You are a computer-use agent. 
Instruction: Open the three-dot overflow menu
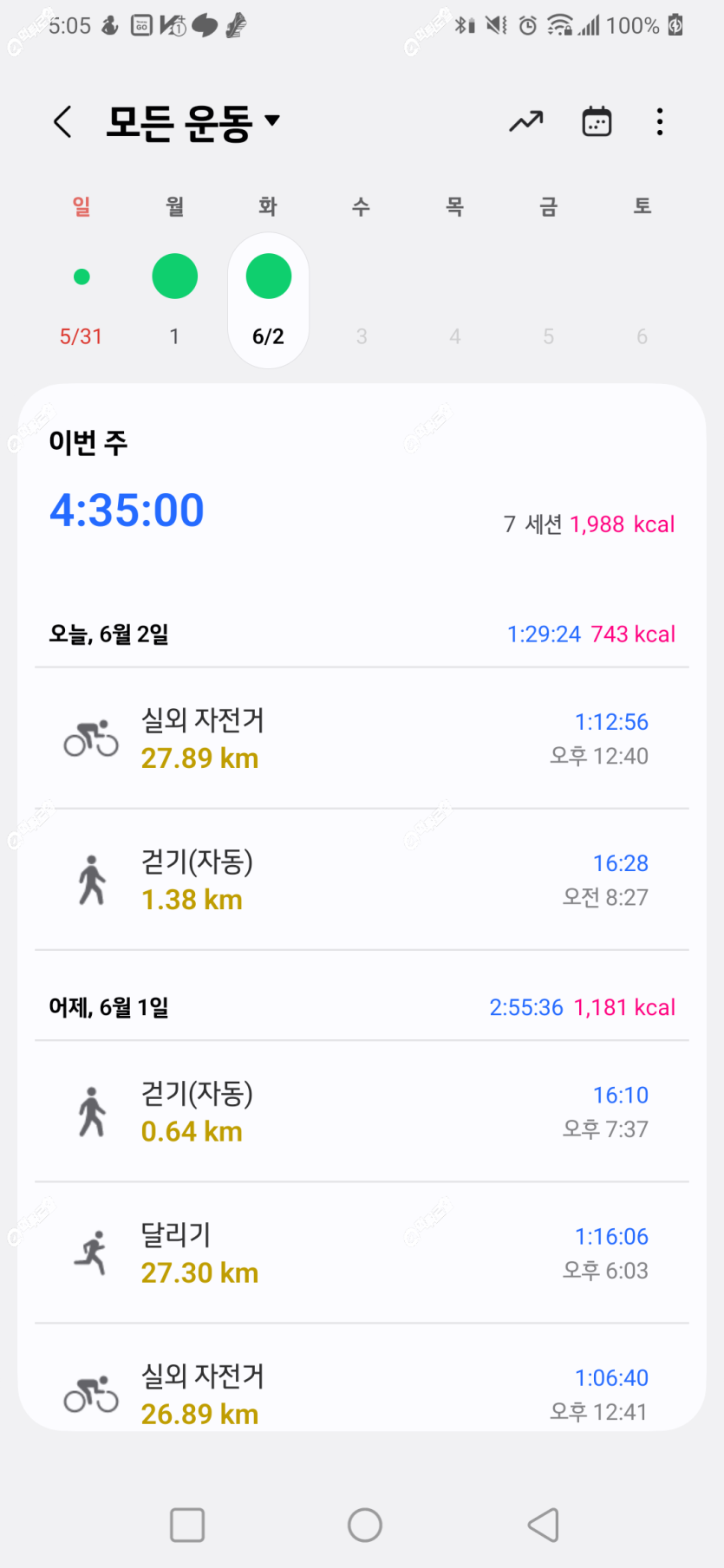tap(660, 122)
